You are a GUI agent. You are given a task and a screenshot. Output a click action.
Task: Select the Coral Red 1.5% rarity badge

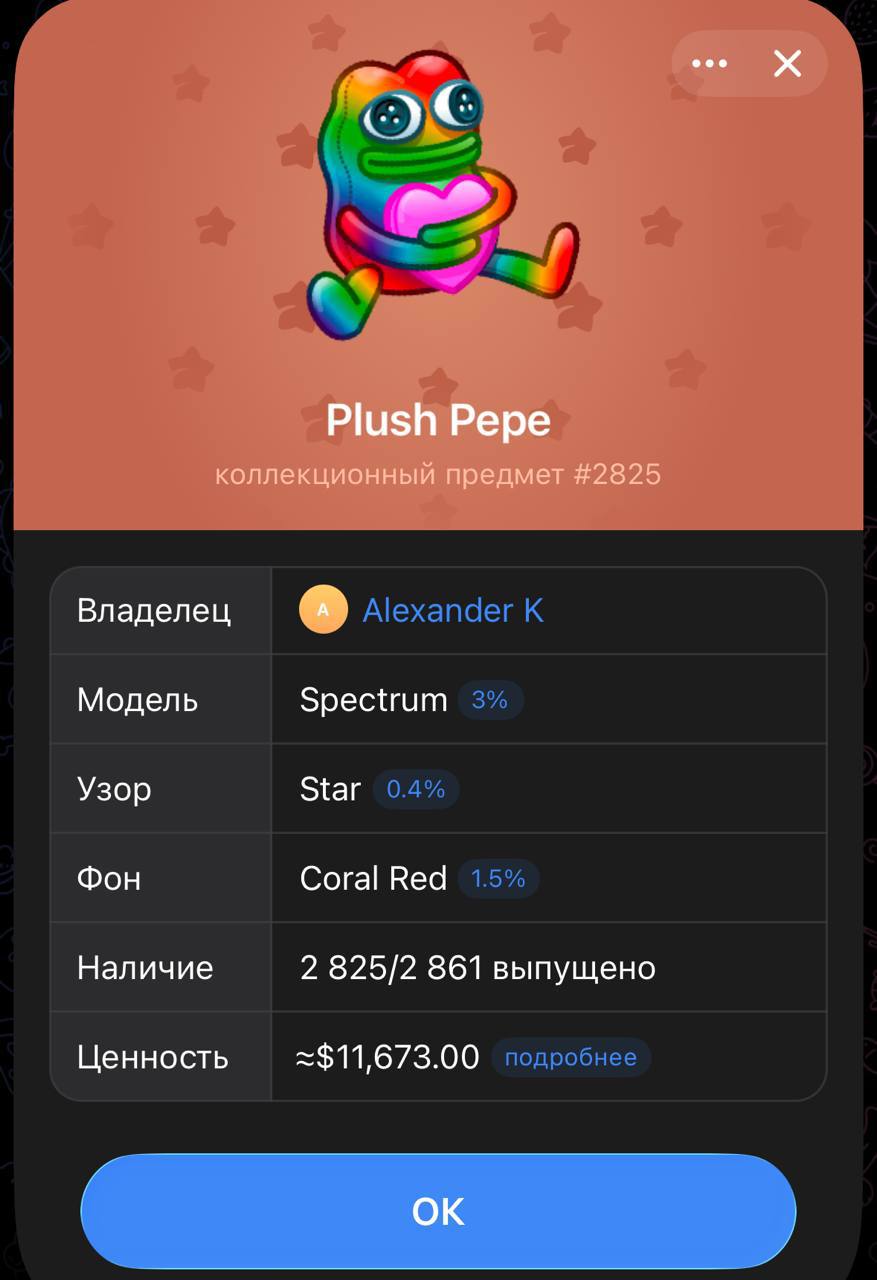498,879
